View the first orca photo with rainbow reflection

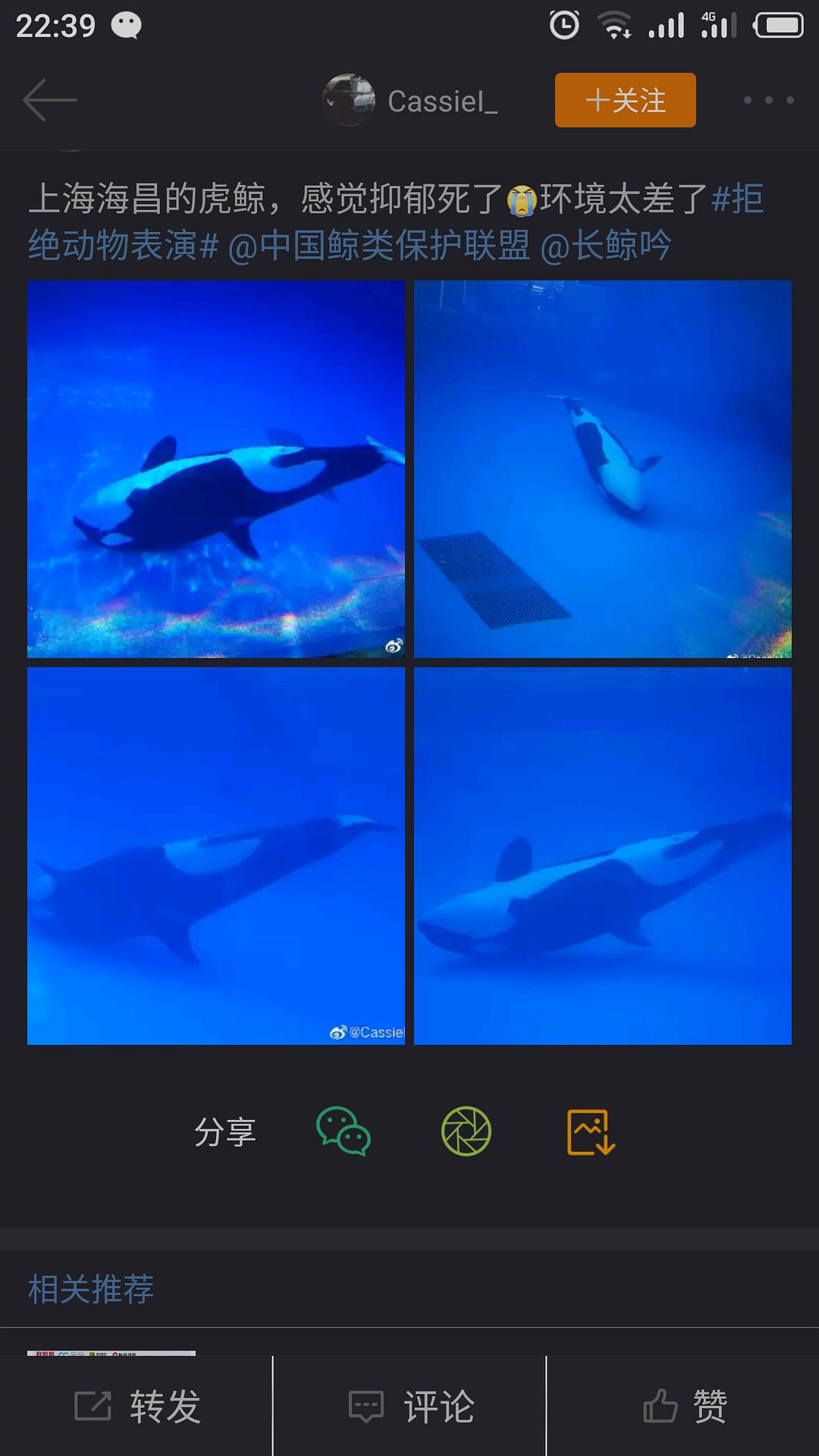(x=216, y=469)
